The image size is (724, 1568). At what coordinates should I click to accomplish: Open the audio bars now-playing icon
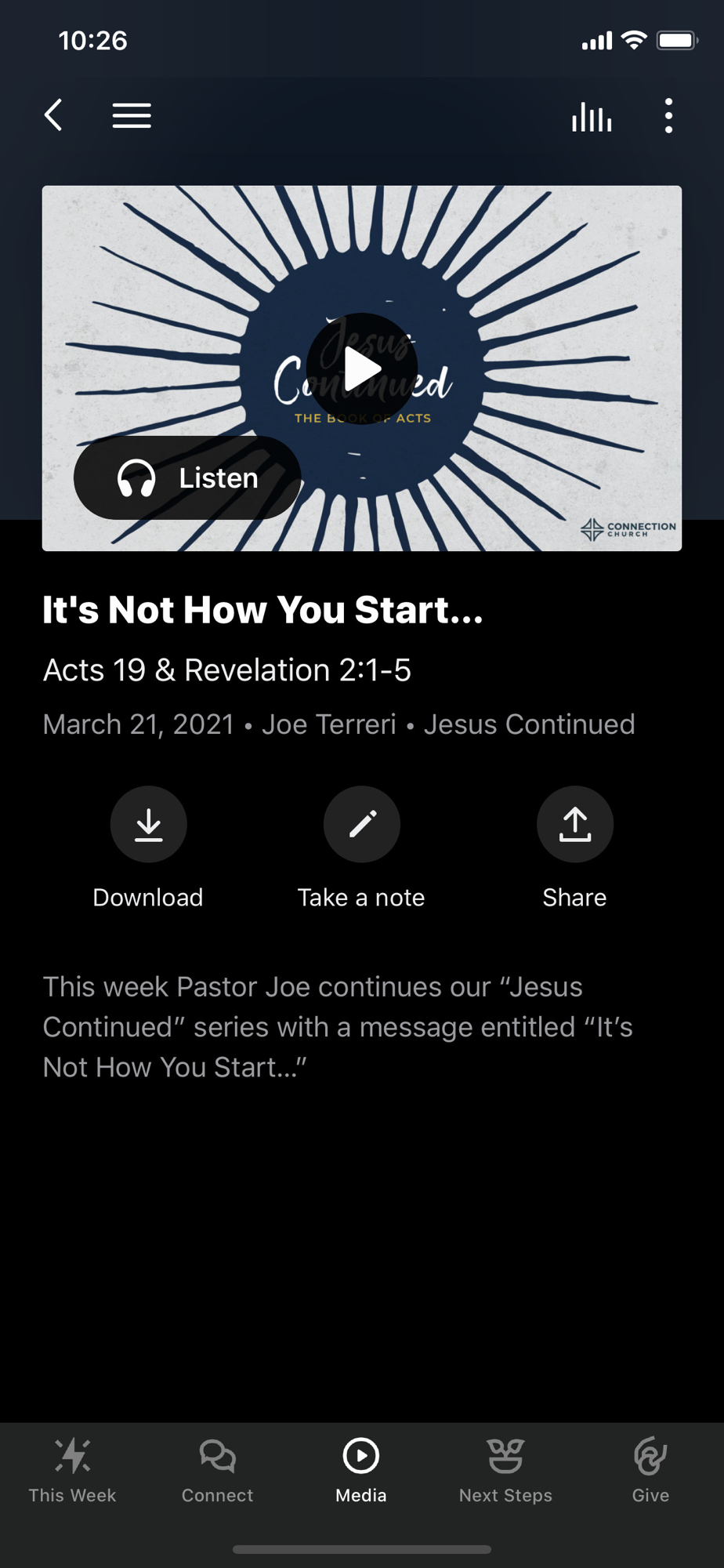click(x=592, y=116)
